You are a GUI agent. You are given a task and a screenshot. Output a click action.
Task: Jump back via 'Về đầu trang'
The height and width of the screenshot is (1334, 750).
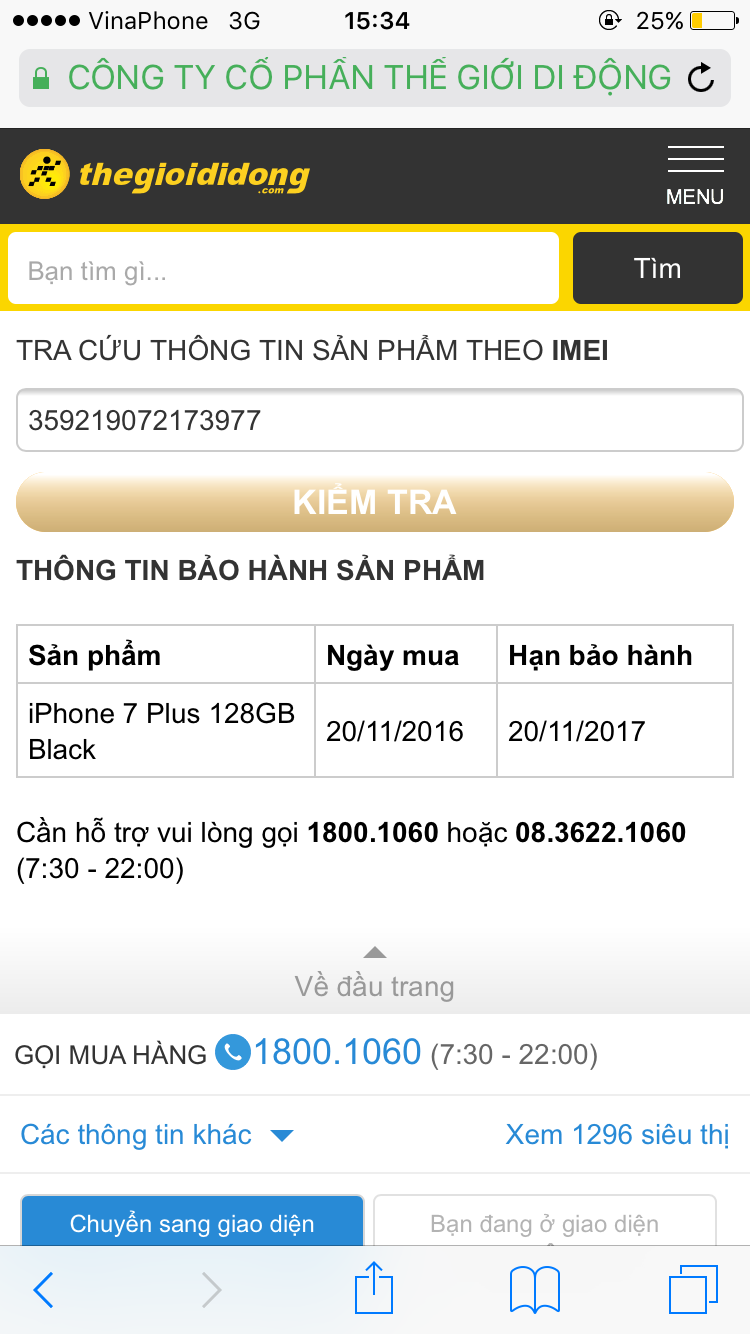[x=375, y=975]
